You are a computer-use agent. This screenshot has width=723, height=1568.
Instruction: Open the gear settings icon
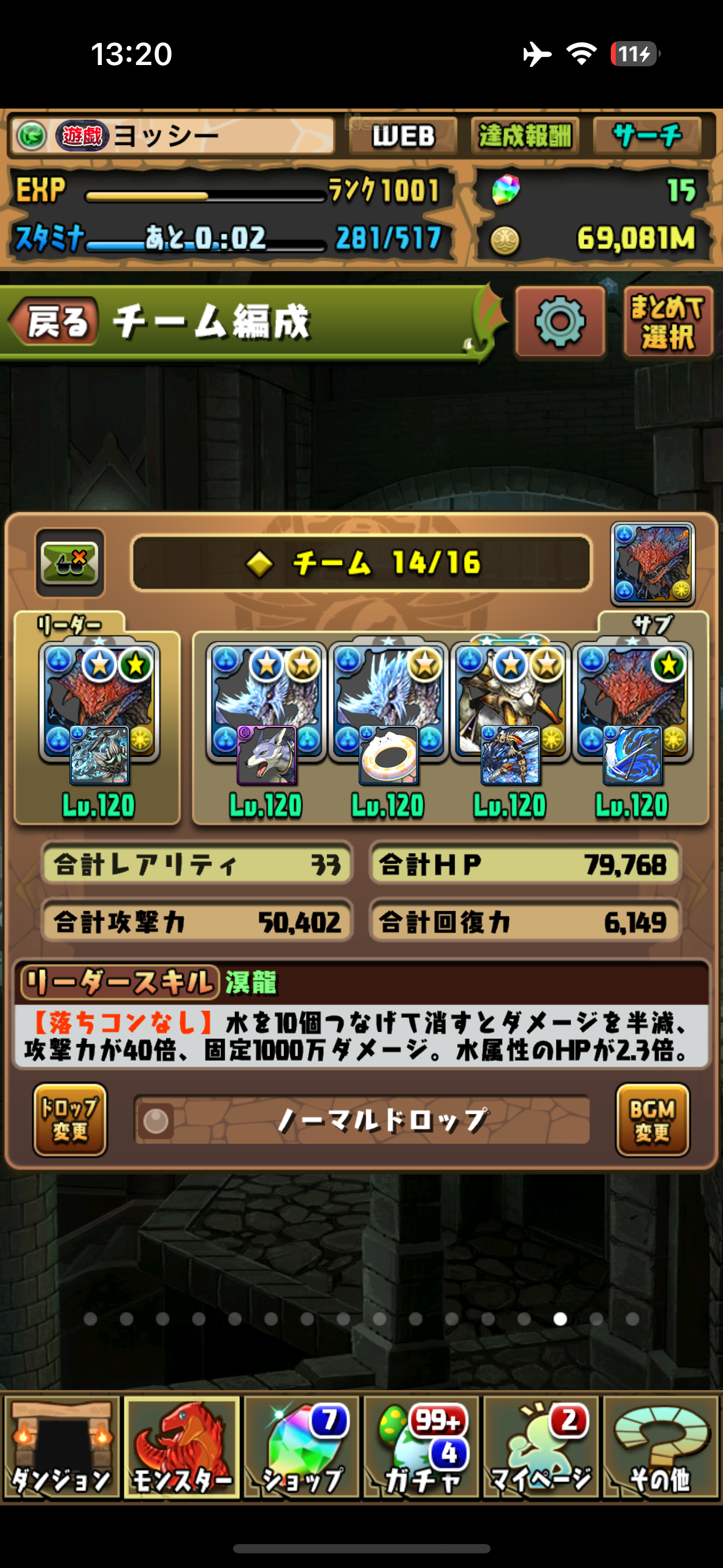click(559, 321)
